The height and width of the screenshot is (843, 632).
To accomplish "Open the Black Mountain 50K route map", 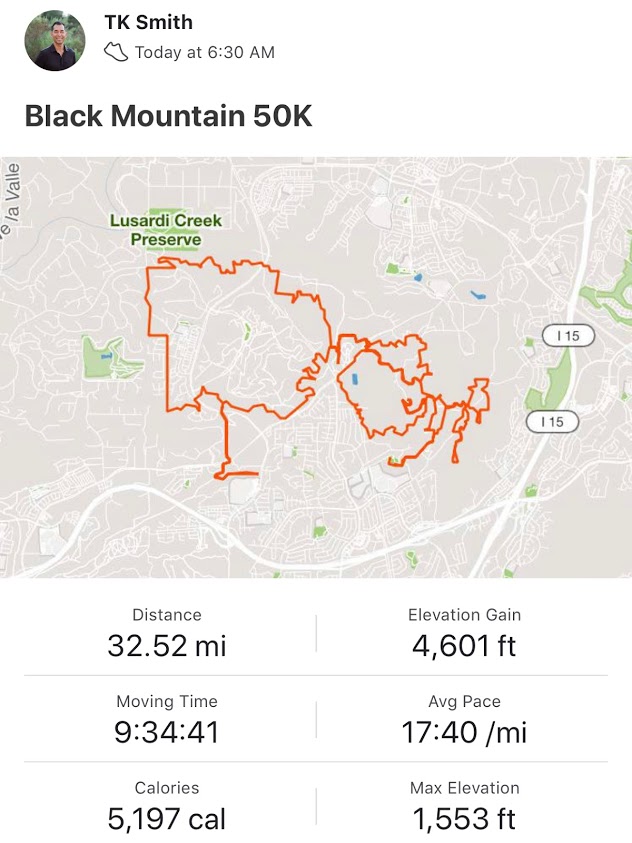I will tap(316, 366).
